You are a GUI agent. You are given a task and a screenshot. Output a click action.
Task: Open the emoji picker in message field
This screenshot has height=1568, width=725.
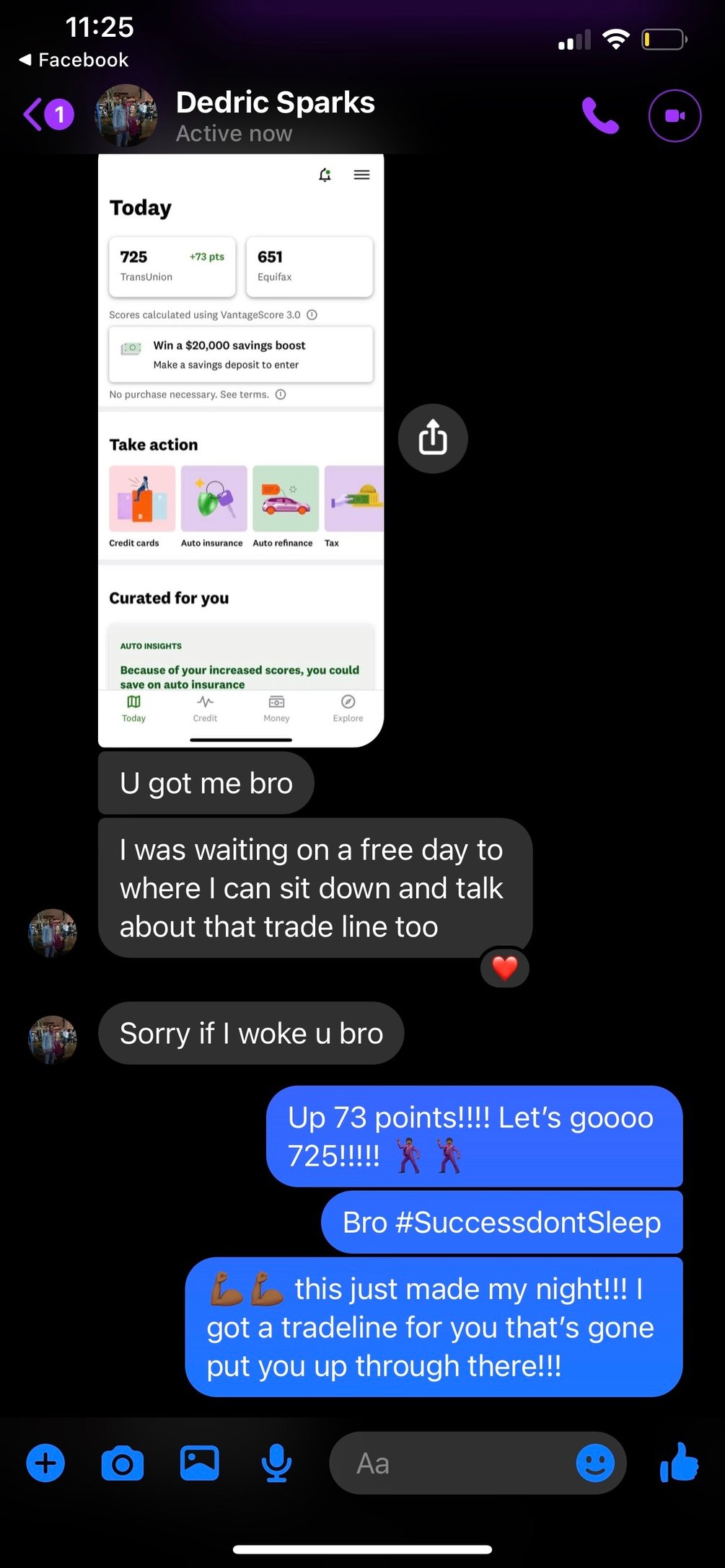pos(595,1463)
